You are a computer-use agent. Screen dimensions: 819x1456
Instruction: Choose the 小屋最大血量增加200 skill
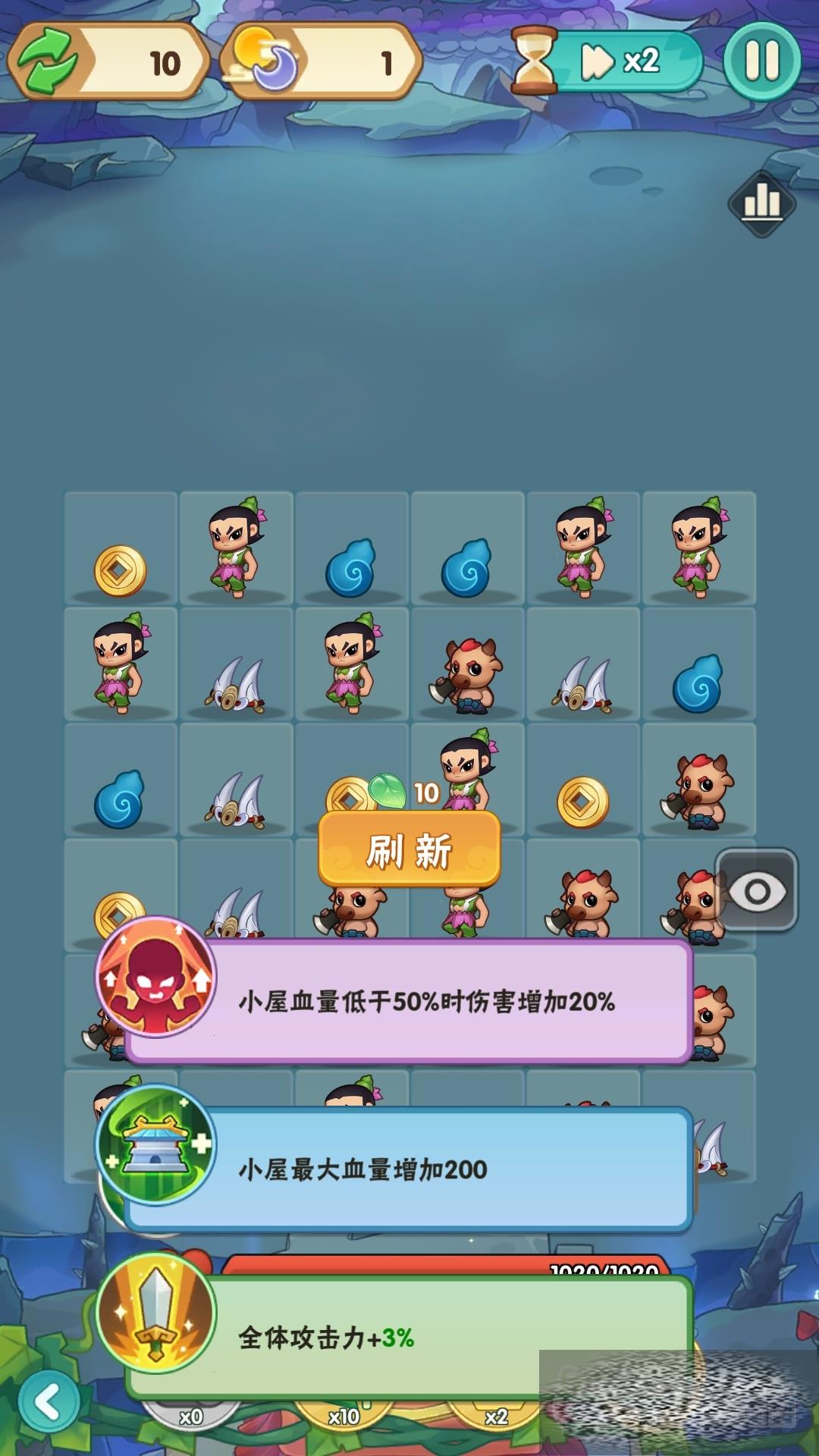(x=409, y=1169)
